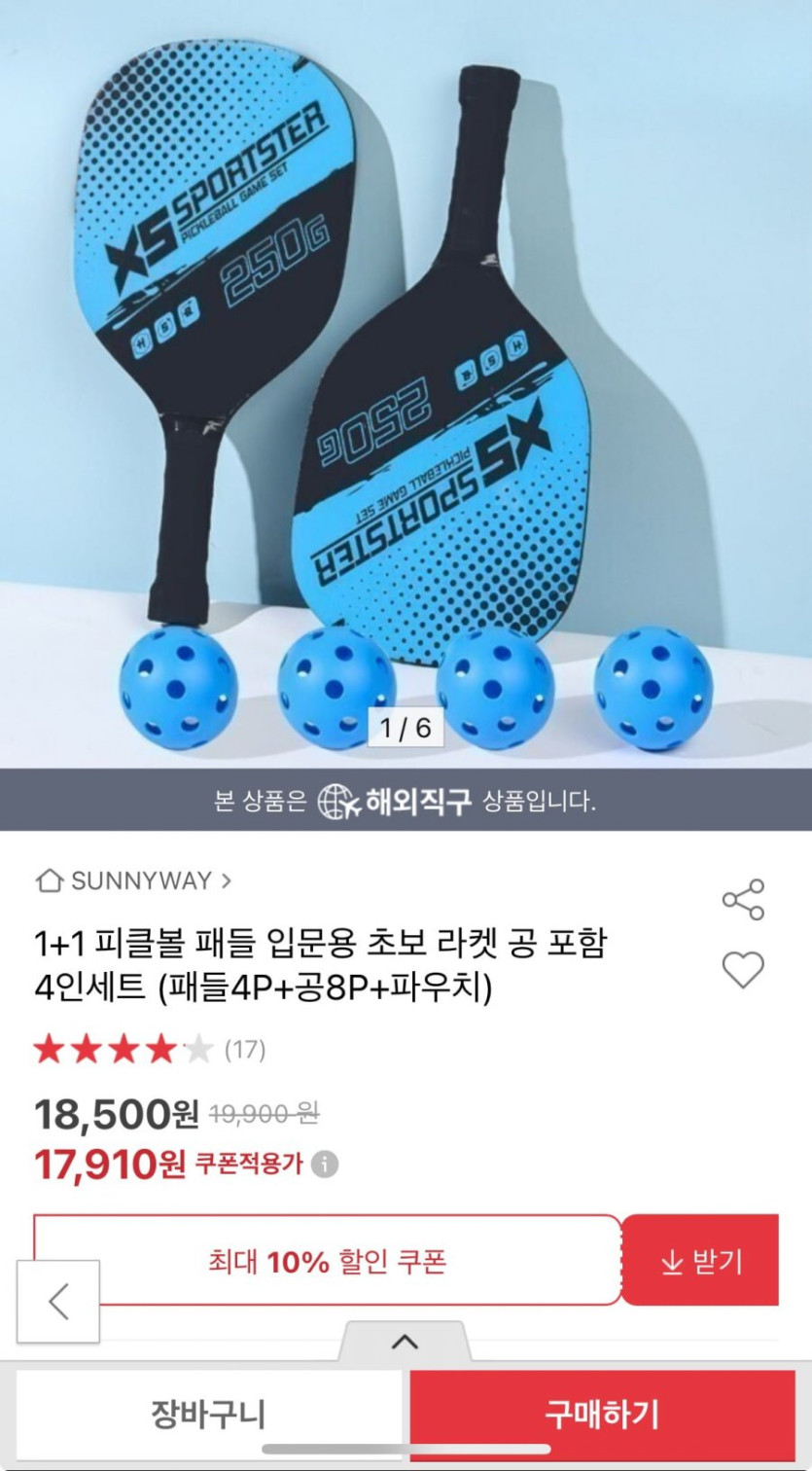
Task: Add product to wishlist with heart
Action: [743, 970]
